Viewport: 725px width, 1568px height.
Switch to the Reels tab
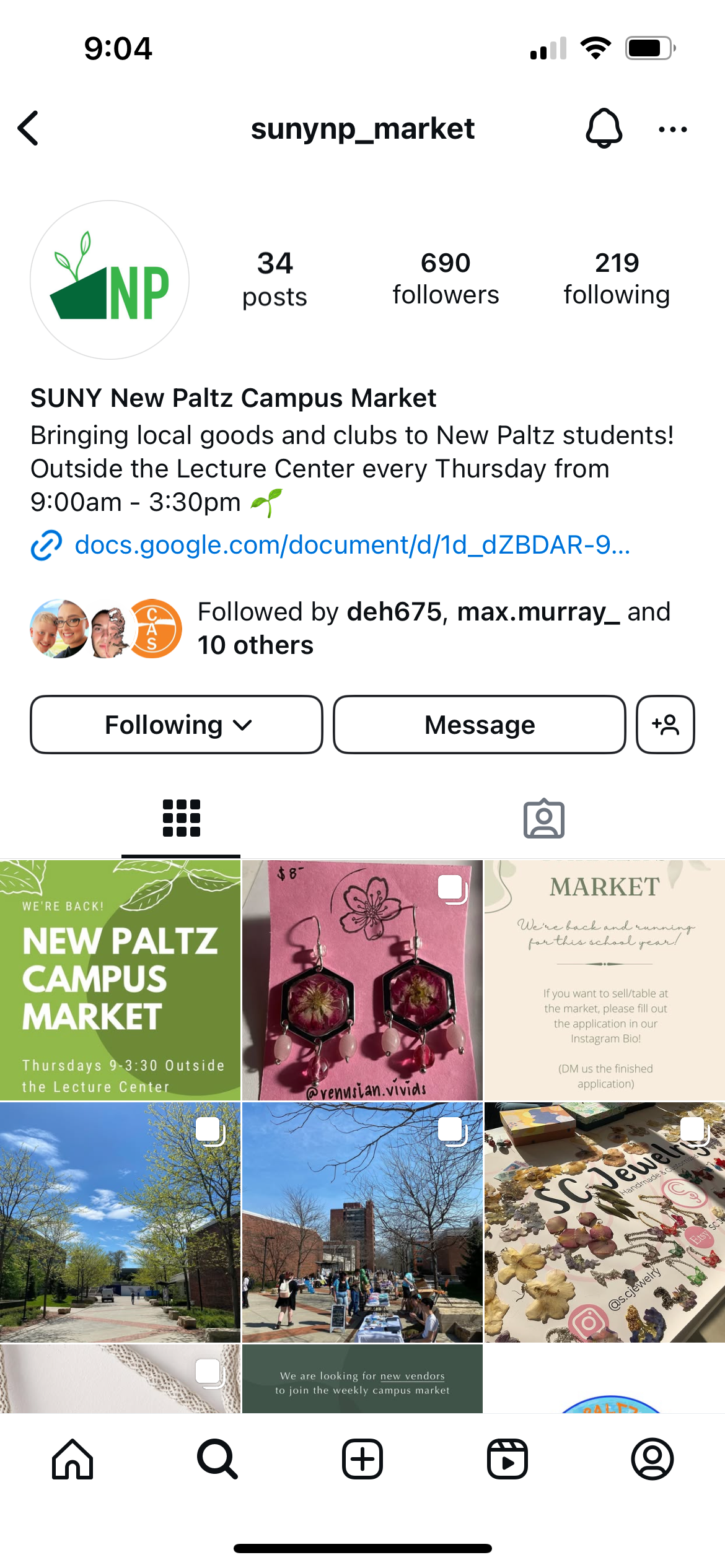(507, 1459)
